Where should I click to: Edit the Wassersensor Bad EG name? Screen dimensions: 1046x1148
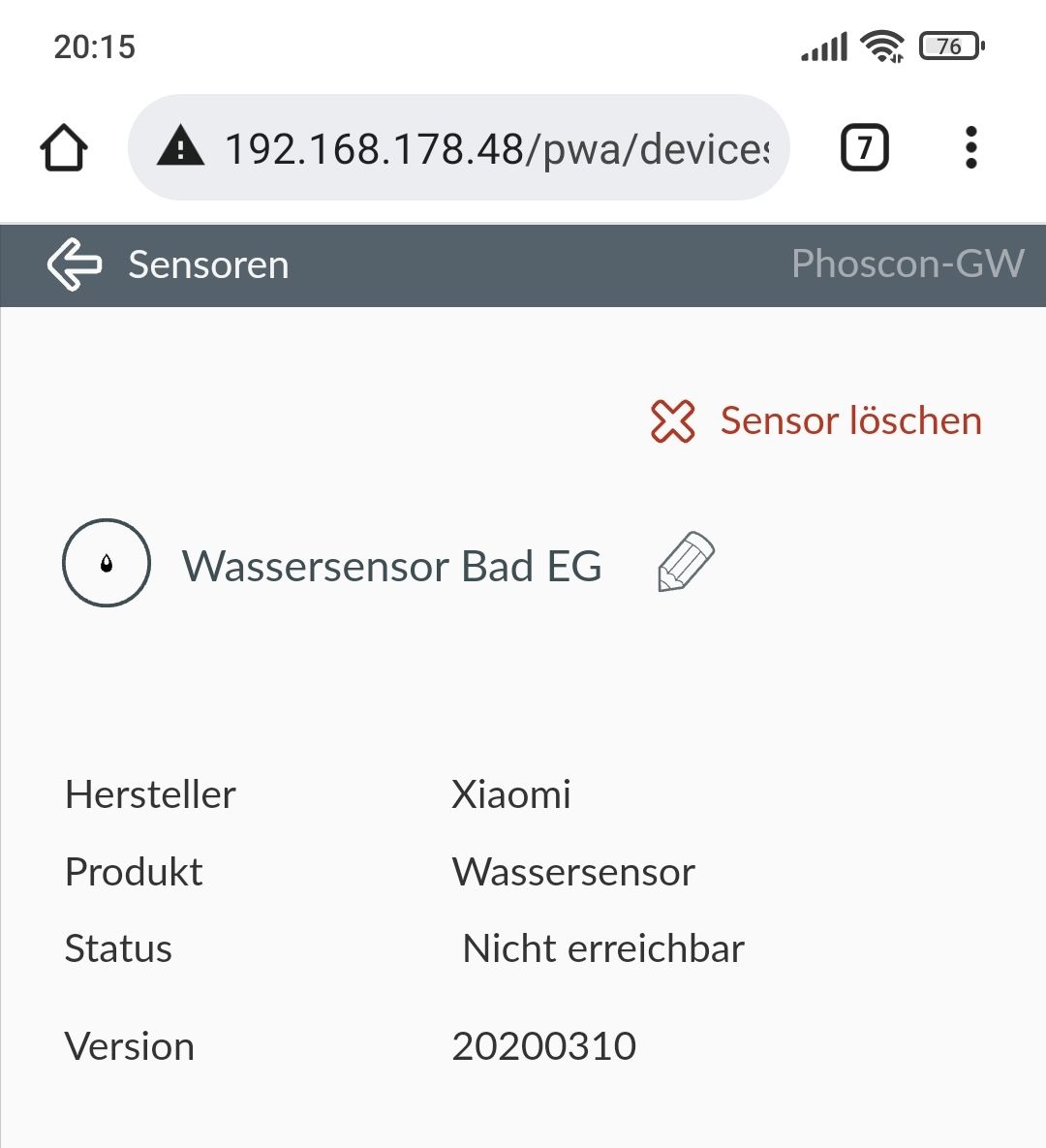[x=686, y=562]
